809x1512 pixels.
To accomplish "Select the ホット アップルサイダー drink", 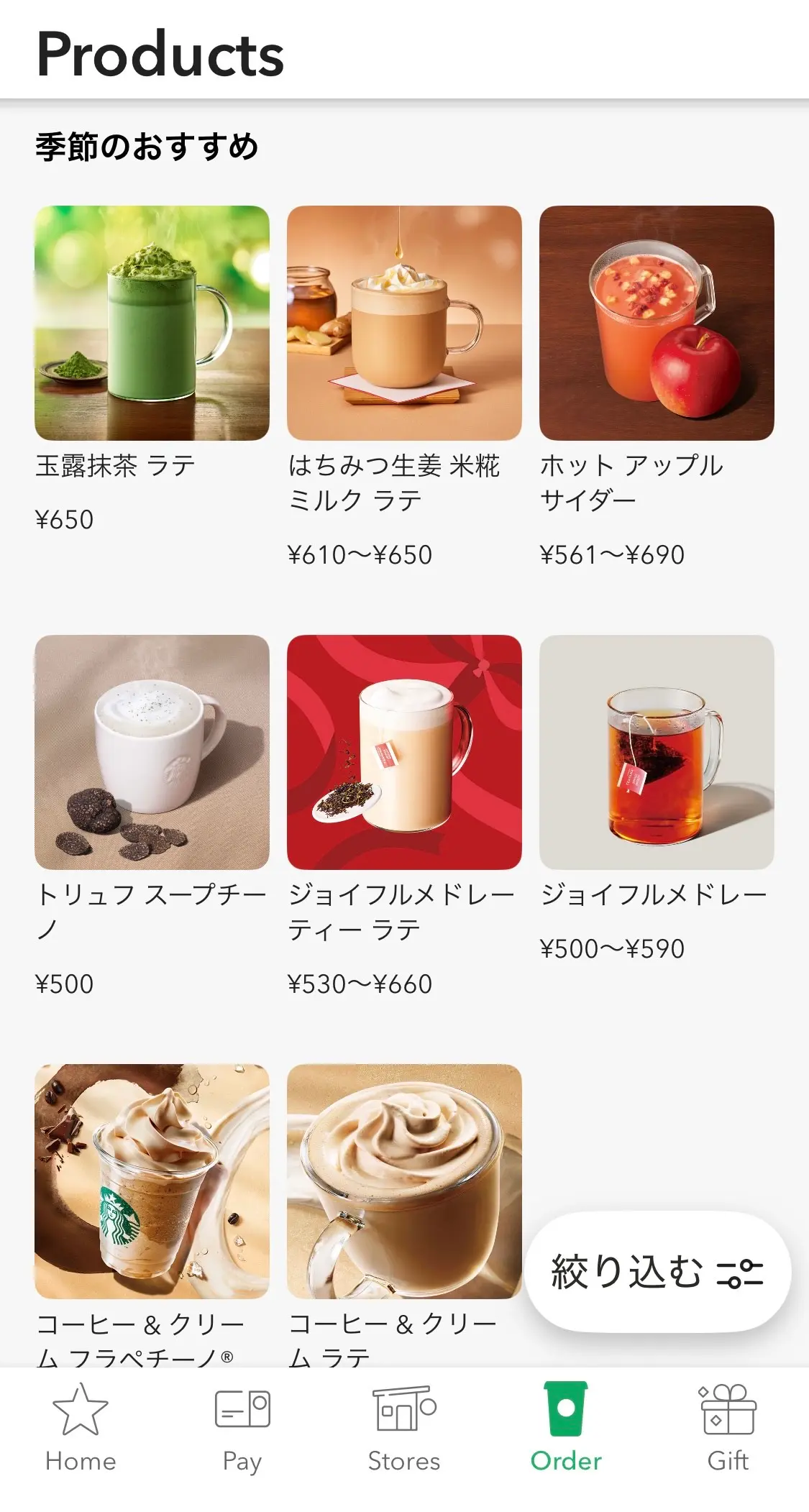I will coord(657,323).
